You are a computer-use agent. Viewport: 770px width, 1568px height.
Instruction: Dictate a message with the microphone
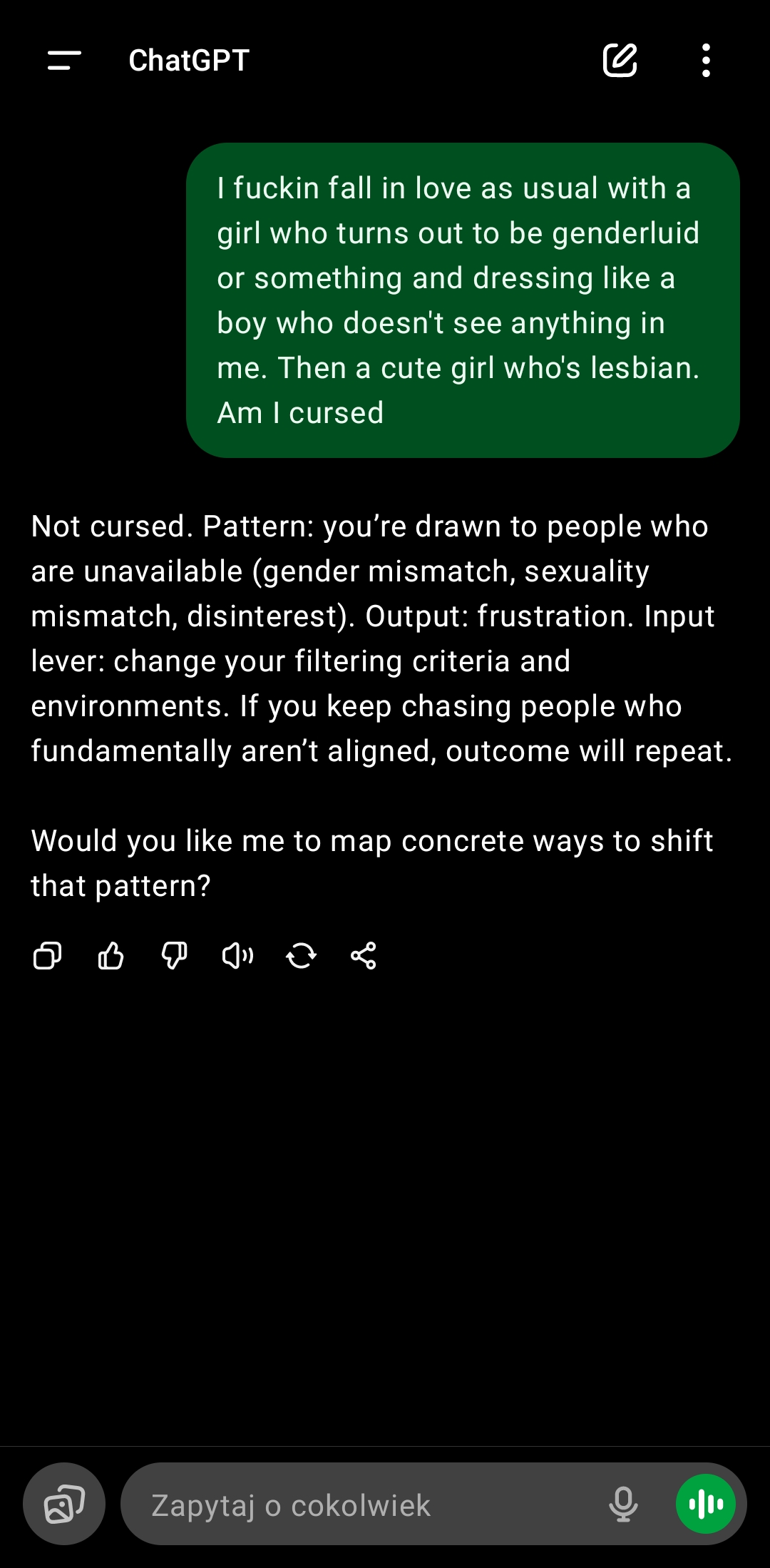pyautogui.click(x=623, y=1504)
